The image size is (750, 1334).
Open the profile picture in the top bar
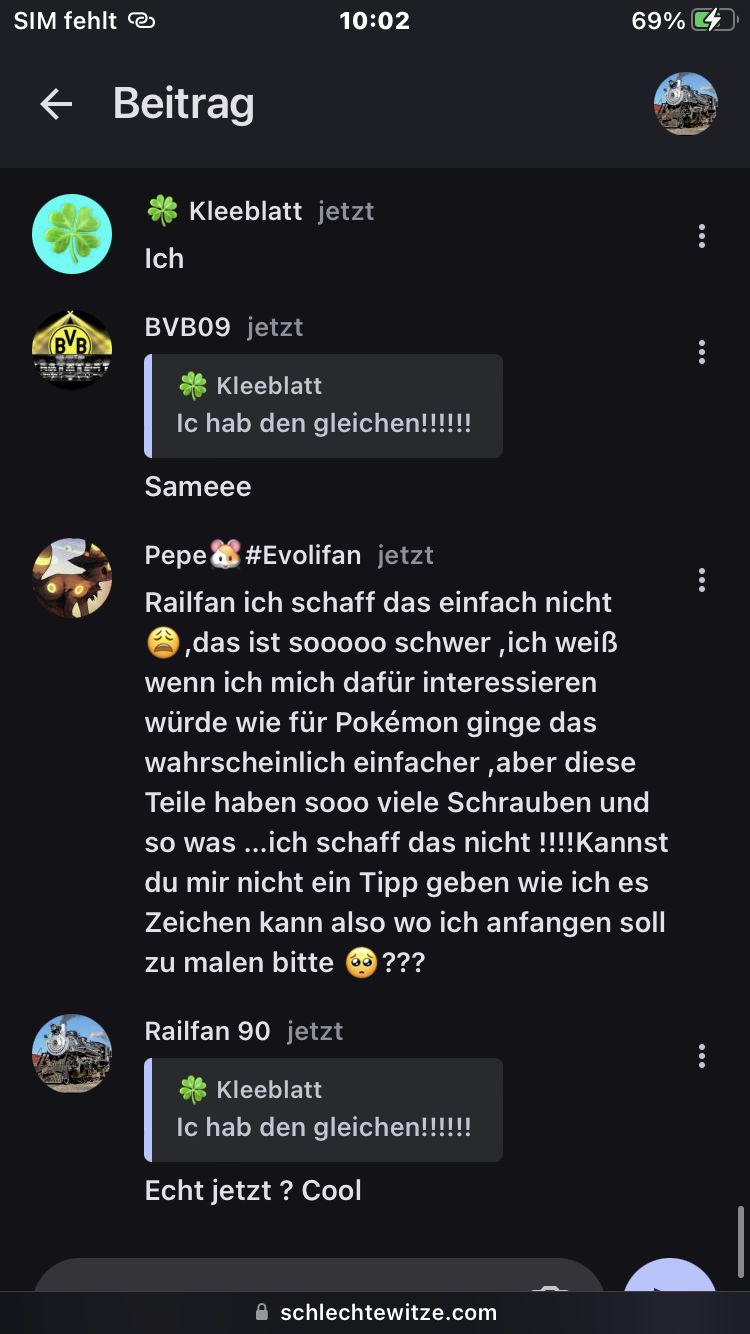(685, 104)
